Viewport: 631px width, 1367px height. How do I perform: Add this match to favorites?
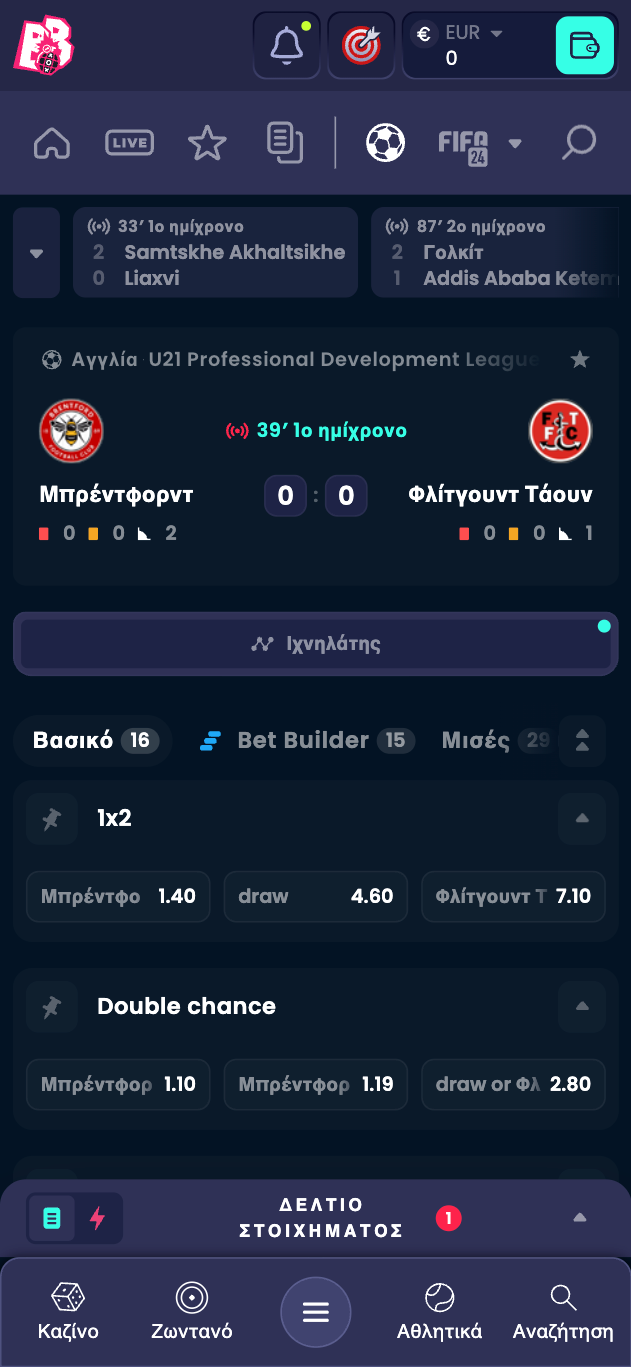578,359
